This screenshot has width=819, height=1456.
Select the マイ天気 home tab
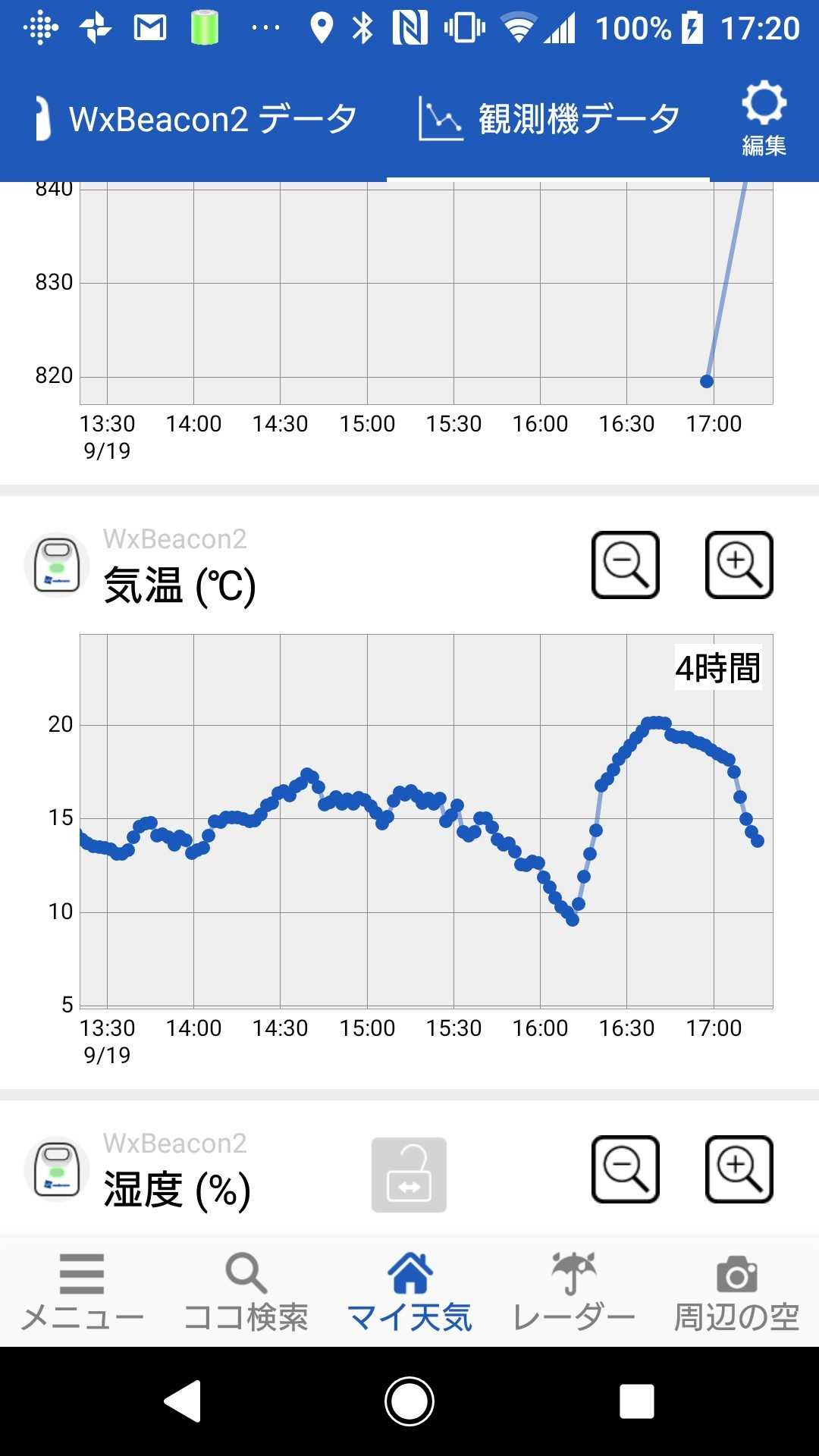(409, 1292)
